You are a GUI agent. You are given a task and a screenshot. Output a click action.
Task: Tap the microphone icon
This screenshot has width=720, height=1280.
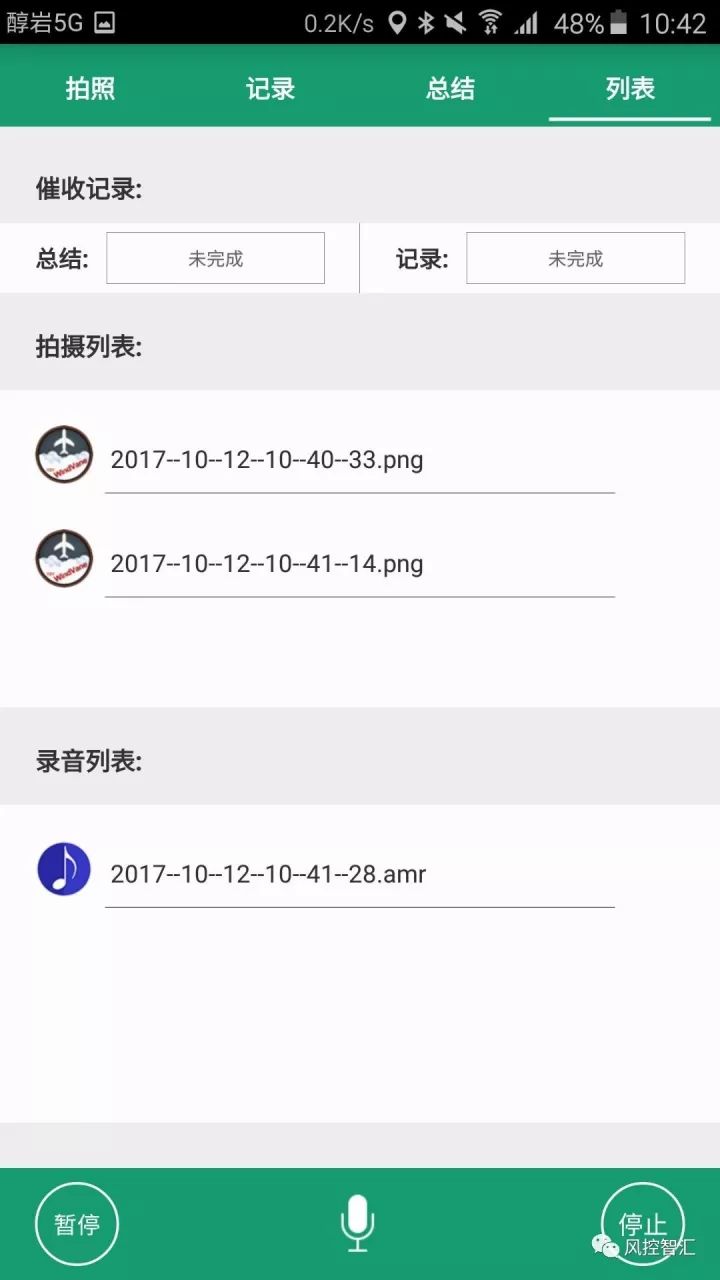(x=357, y=1224)
